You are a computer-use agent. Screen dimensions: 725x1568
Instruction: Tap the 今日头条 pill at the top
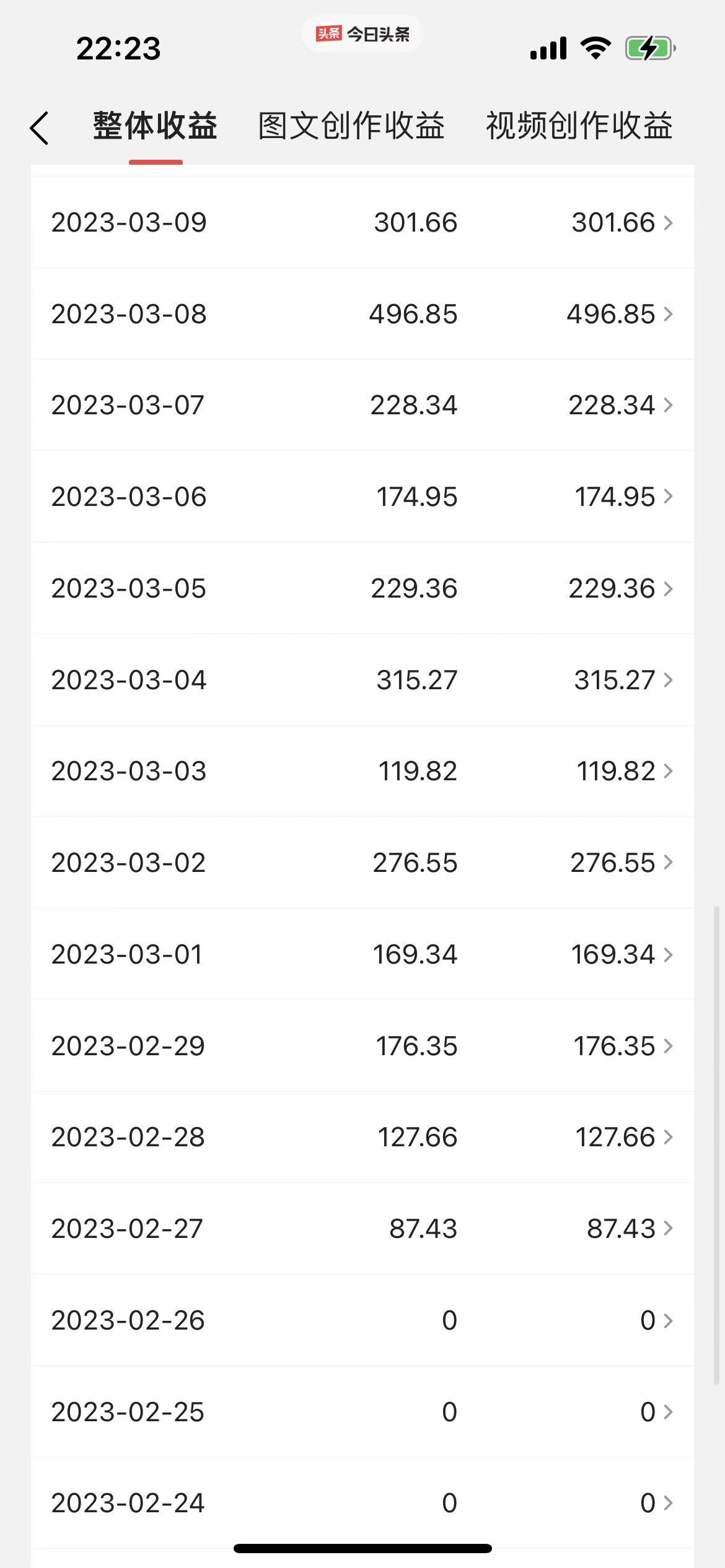[362, 34]
